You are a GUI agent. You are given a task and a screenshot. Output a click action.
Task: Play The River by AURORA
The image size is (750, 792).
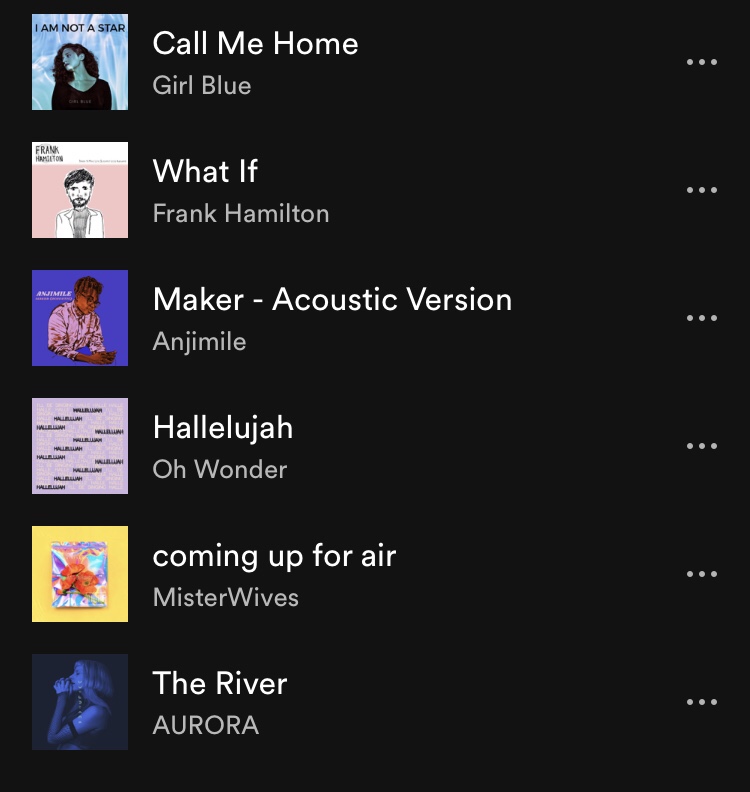(x=220, y=684)
